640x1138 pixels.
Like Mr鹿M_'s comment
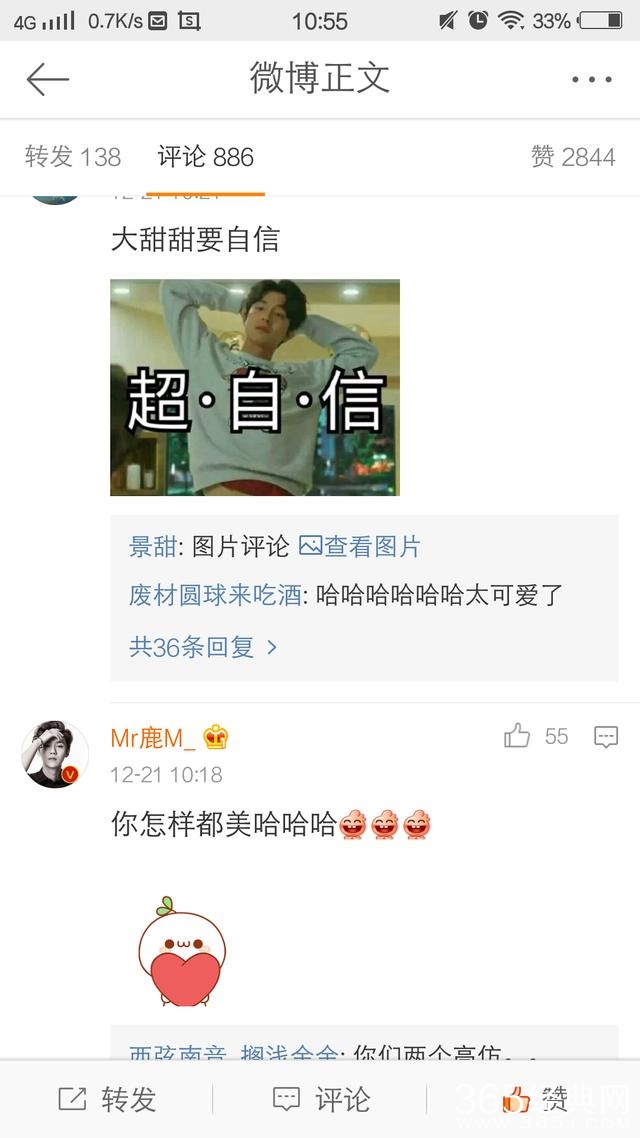[x=518, y=737]
